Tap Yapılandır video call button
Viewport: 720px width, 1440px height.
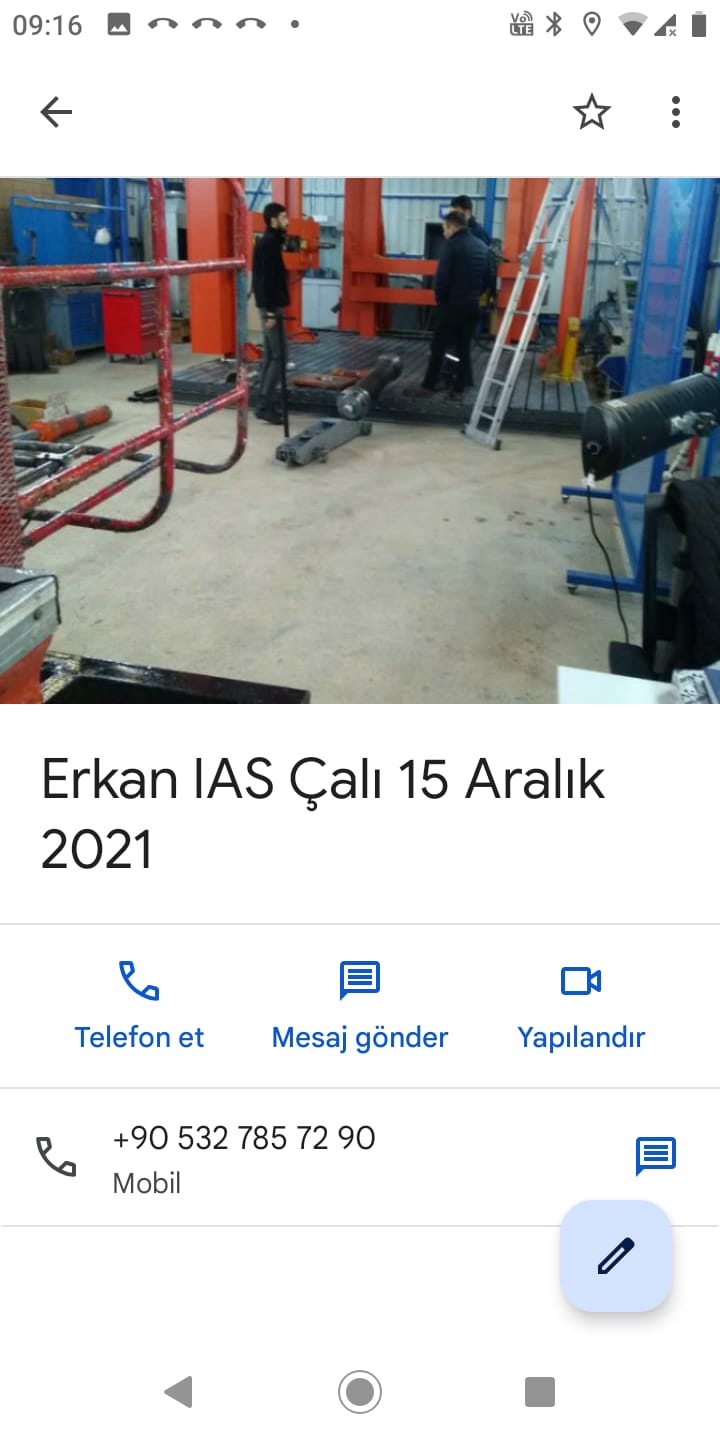tap(581, 1005)
